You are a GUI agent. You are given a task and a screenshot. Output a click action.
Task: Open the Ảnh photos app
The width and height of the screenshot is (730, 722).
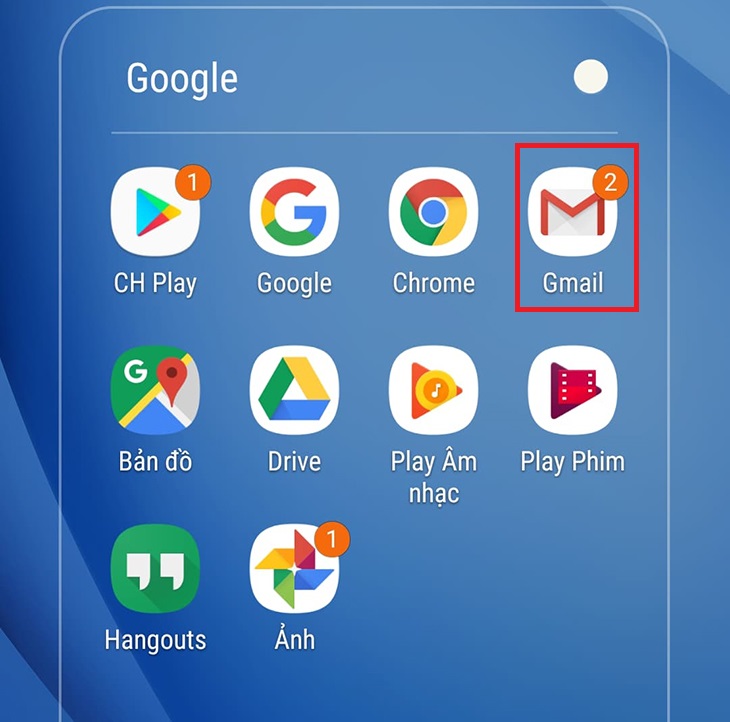tap(293, 568)
